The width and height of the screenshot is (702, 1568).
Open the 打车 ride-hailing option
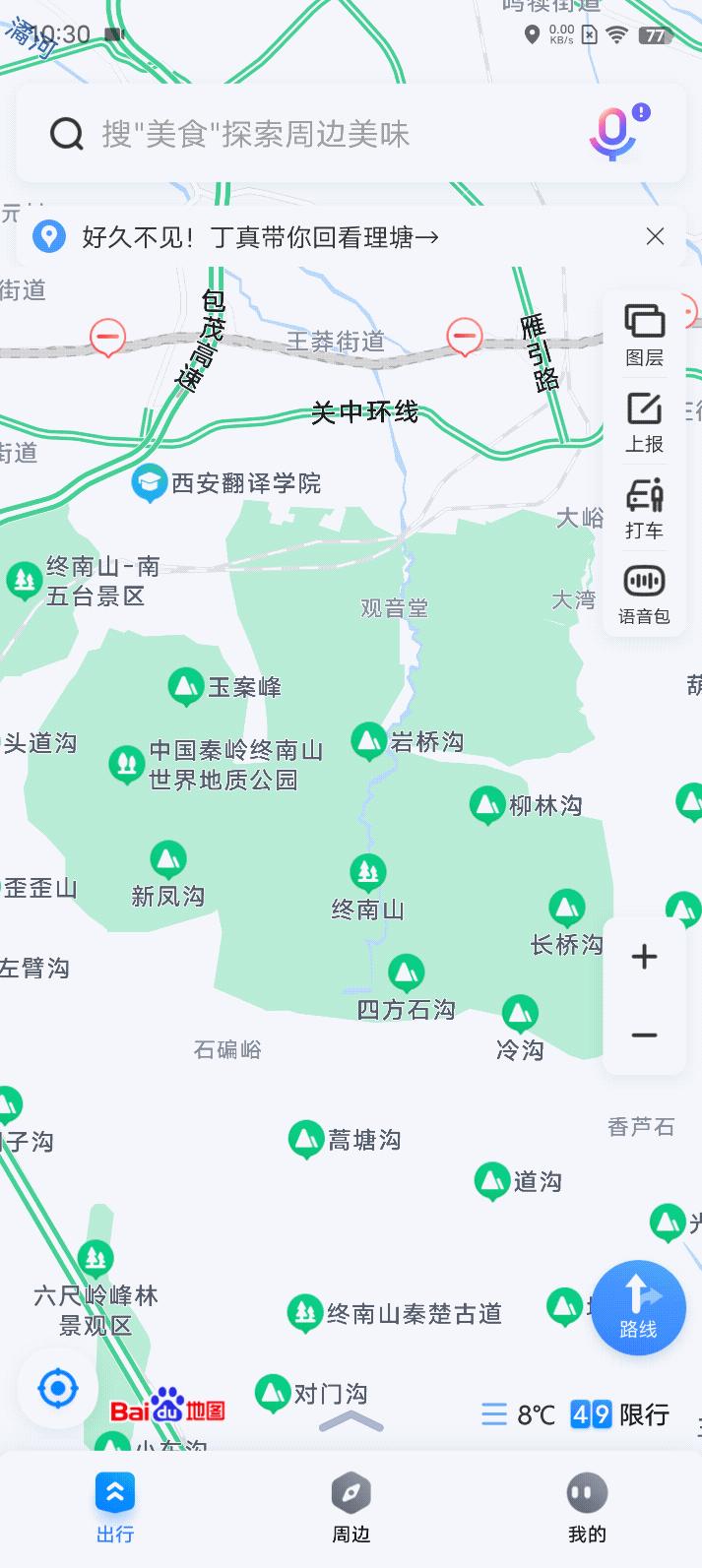[x=644, y=508]
